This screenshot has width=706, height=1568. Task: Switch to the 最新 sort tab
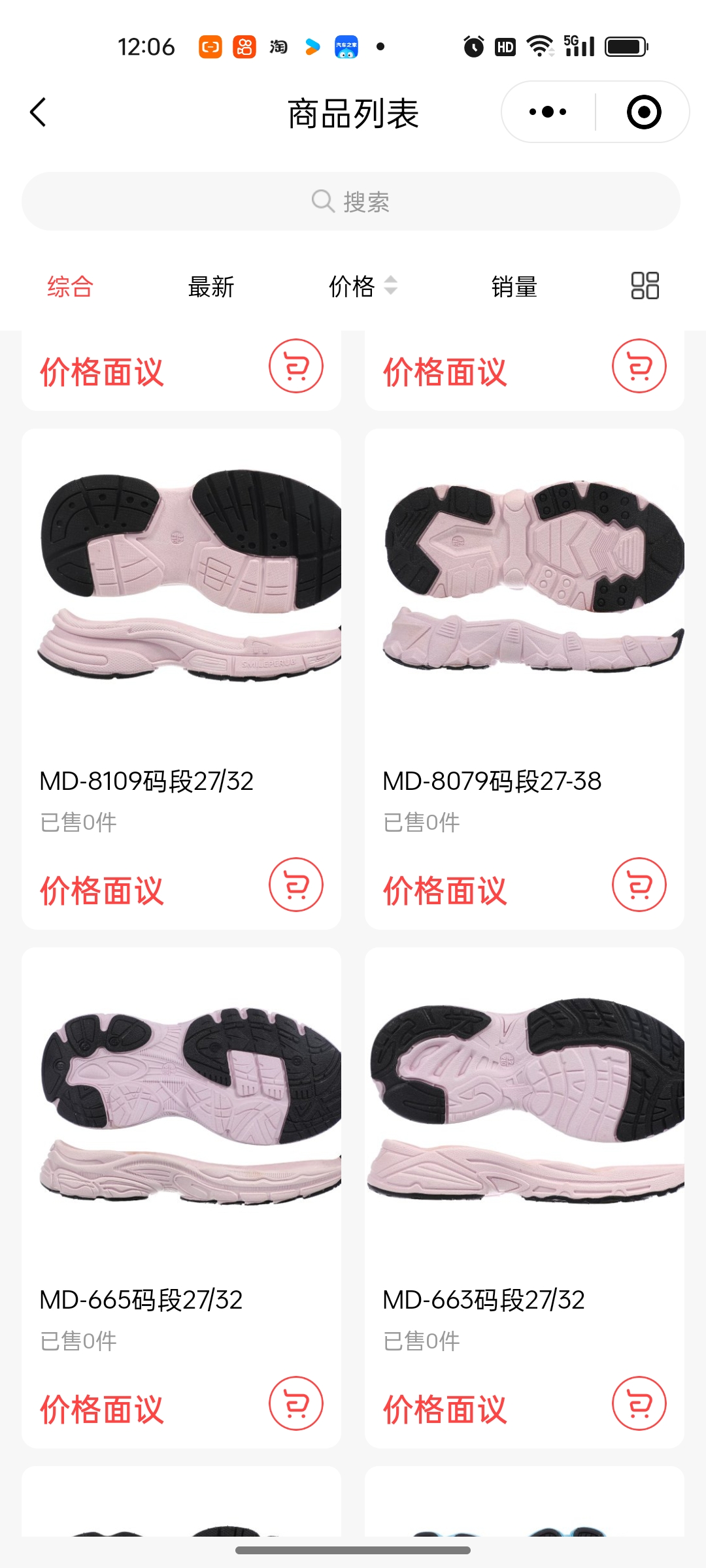[x=210, y=286]
